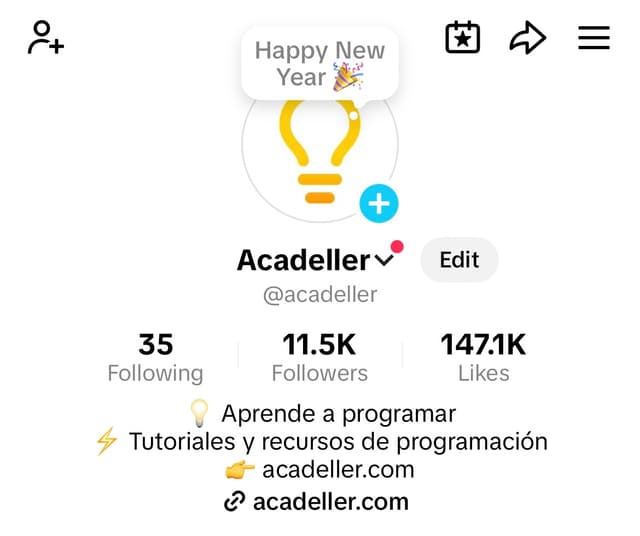Tap the Happy New Year status bubble
Viewport: 640px width, 536px height.
(319, 63)
